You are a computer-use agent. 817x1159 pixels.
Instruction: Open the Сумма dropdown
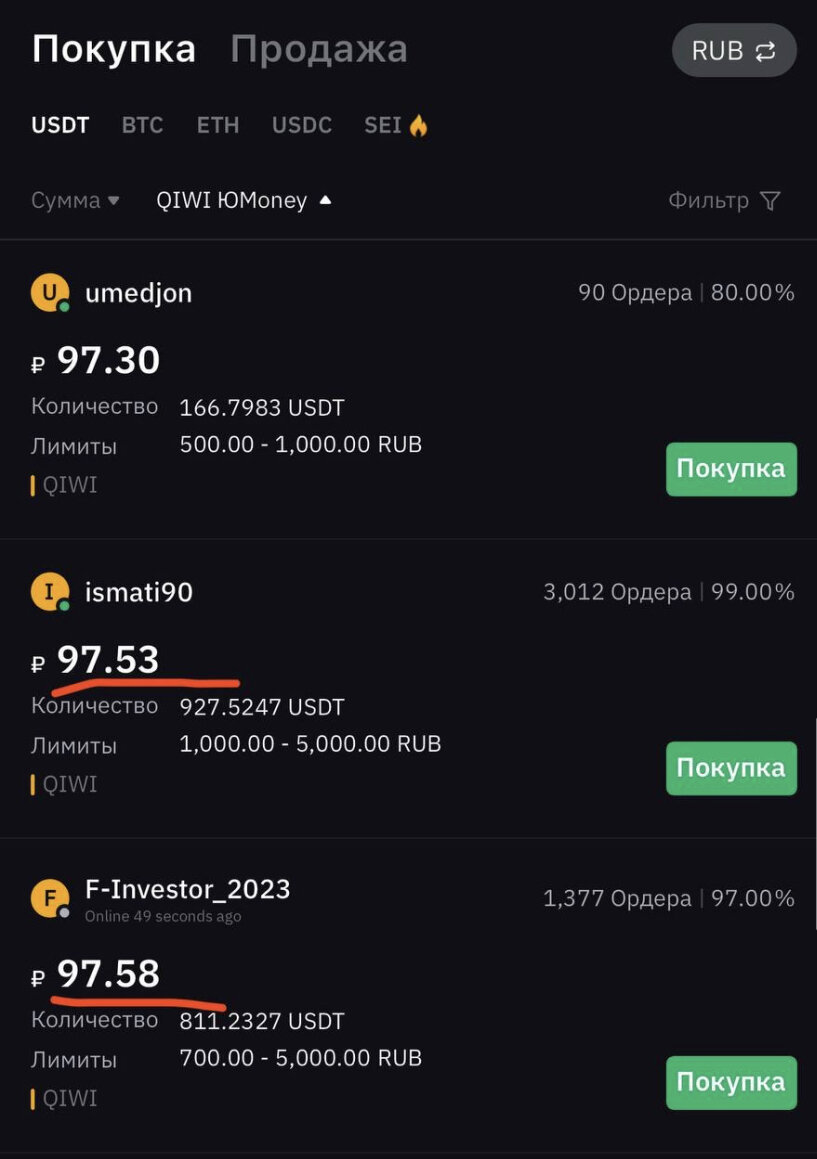(76, 200)
